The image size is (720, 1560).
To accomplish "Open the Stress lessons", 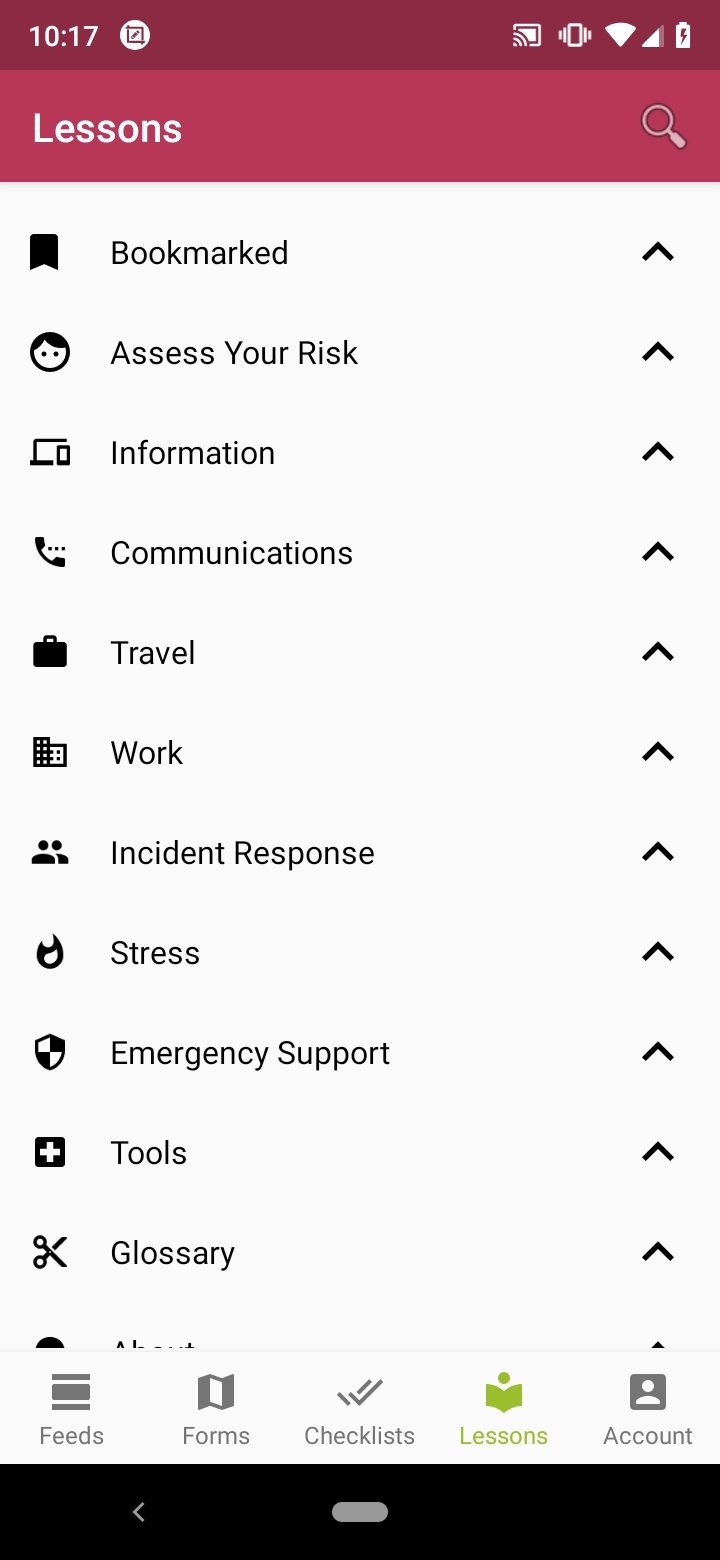I will (360, 953).
